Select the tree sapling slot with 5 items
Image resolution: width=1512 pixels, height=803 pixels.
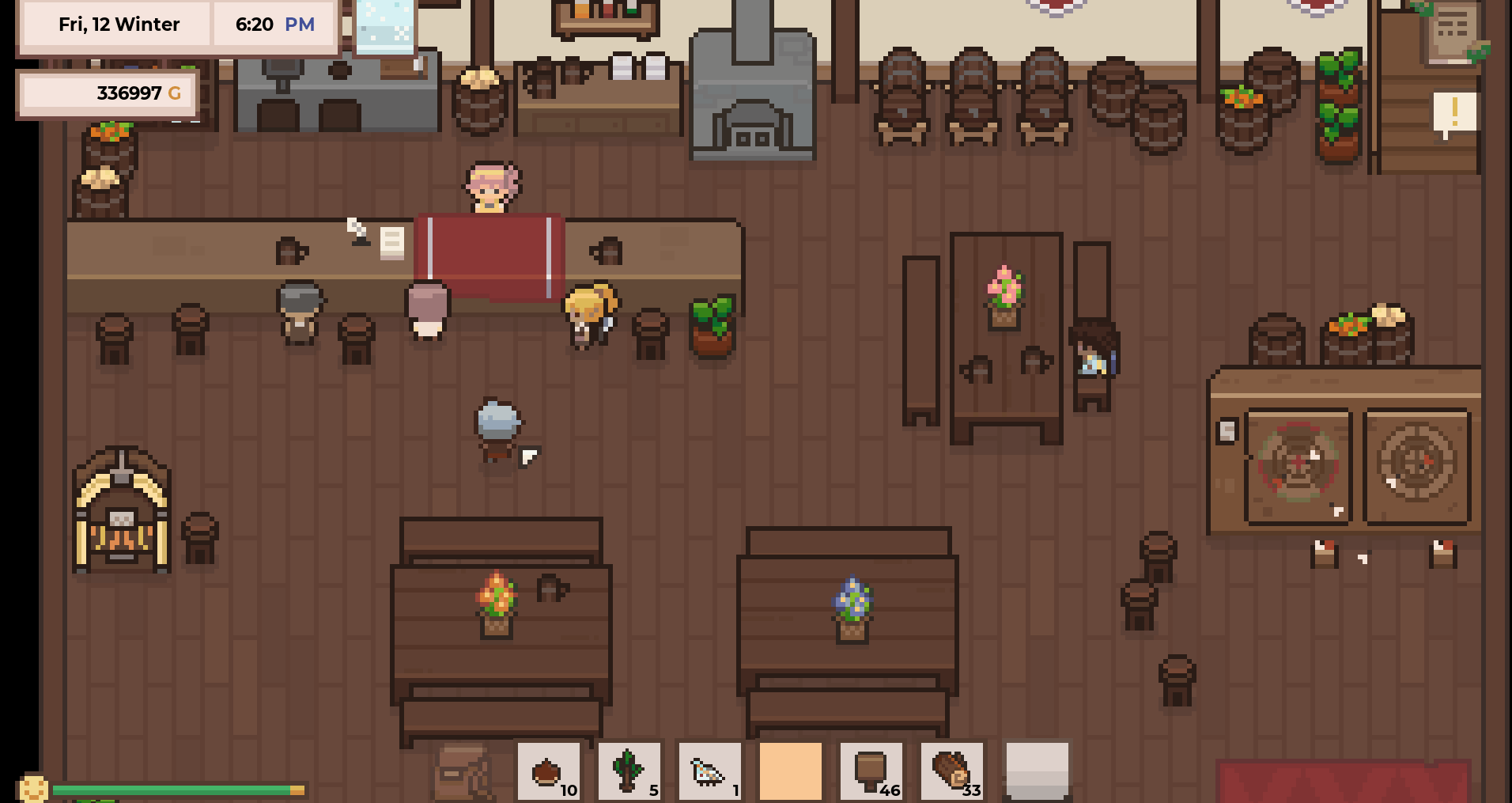coord(629,771)
